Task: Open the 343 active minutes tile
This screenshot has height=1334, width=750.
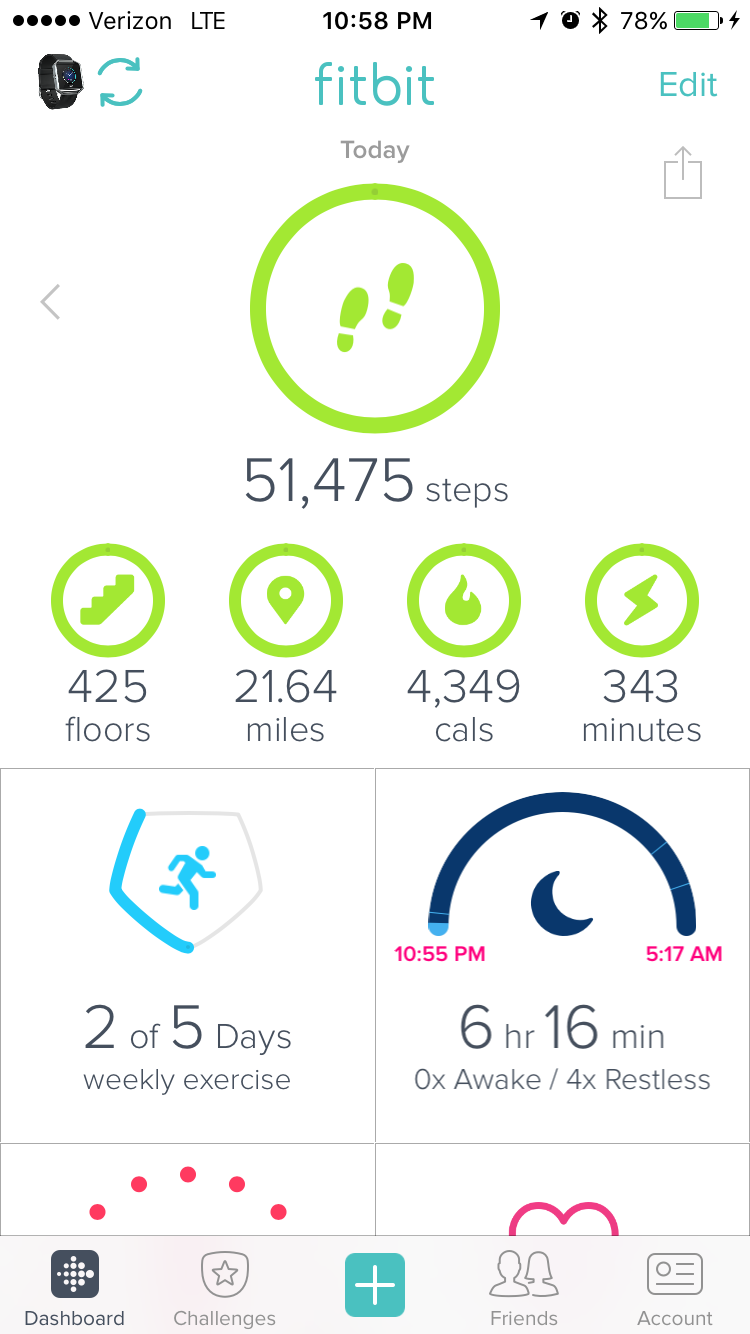Action: tap(641, 601)
